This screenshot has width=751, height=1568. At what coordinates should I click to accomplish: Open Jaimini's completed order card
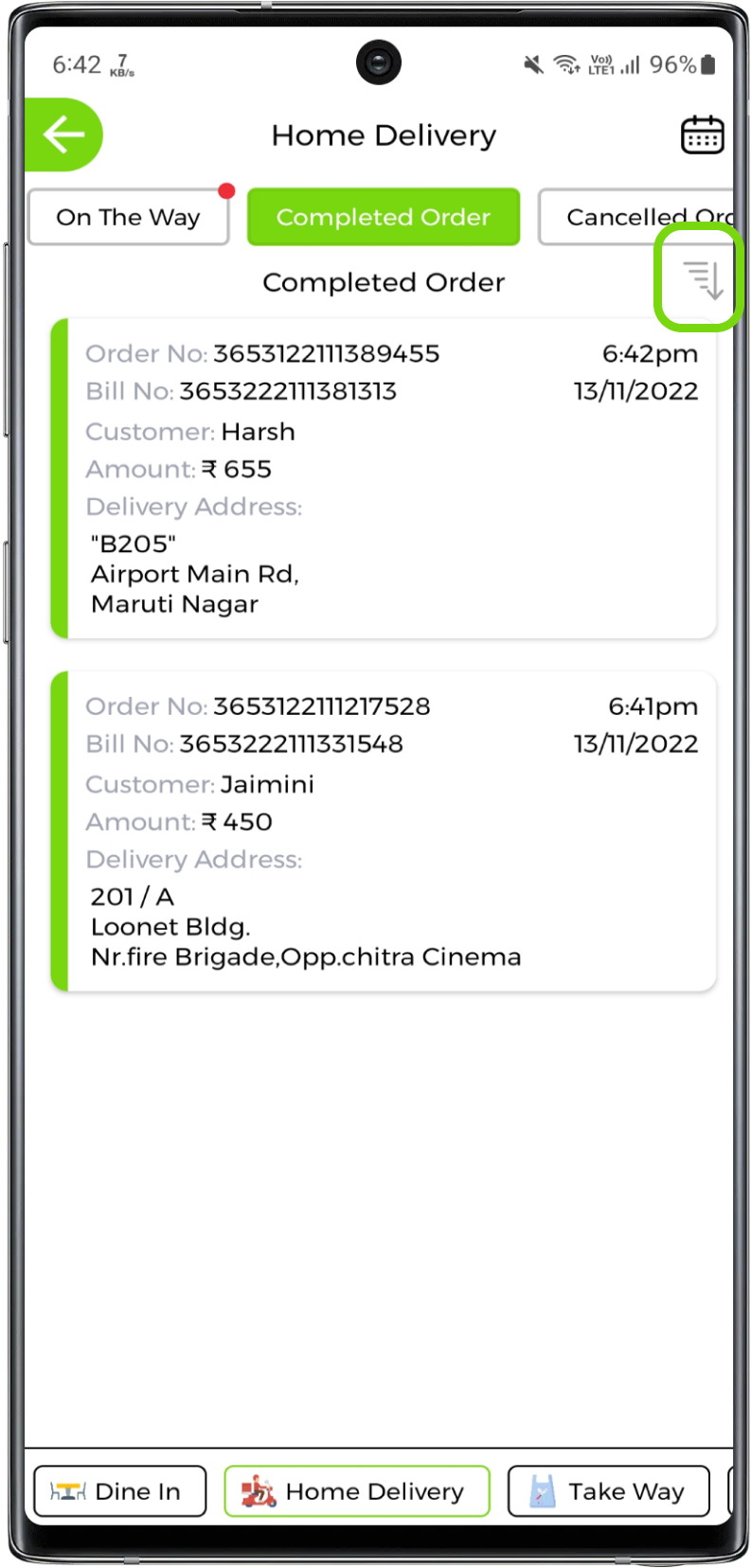[x=384, y=831]
